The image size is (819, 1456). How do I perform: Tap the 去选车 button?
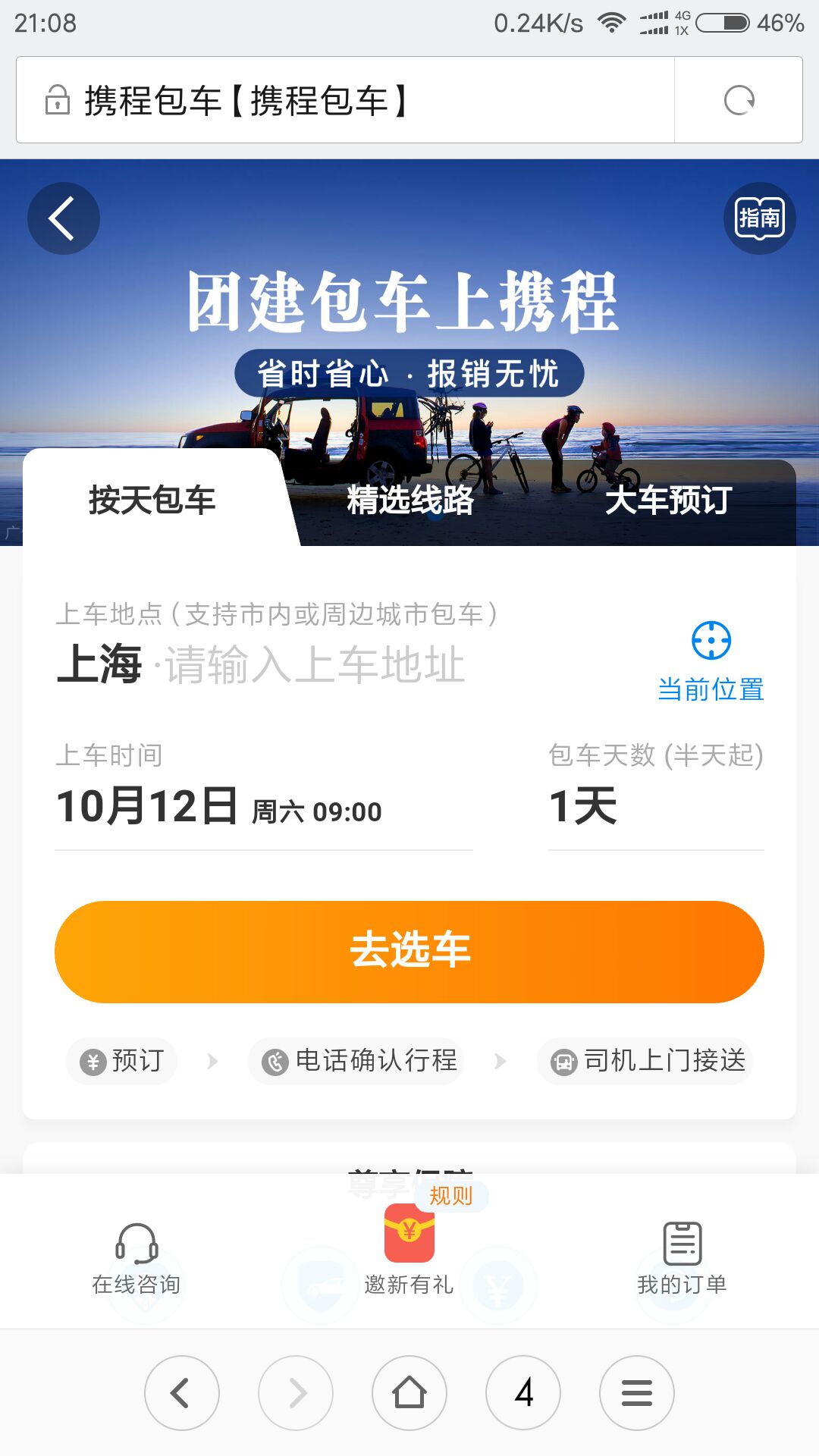point(409,952)
